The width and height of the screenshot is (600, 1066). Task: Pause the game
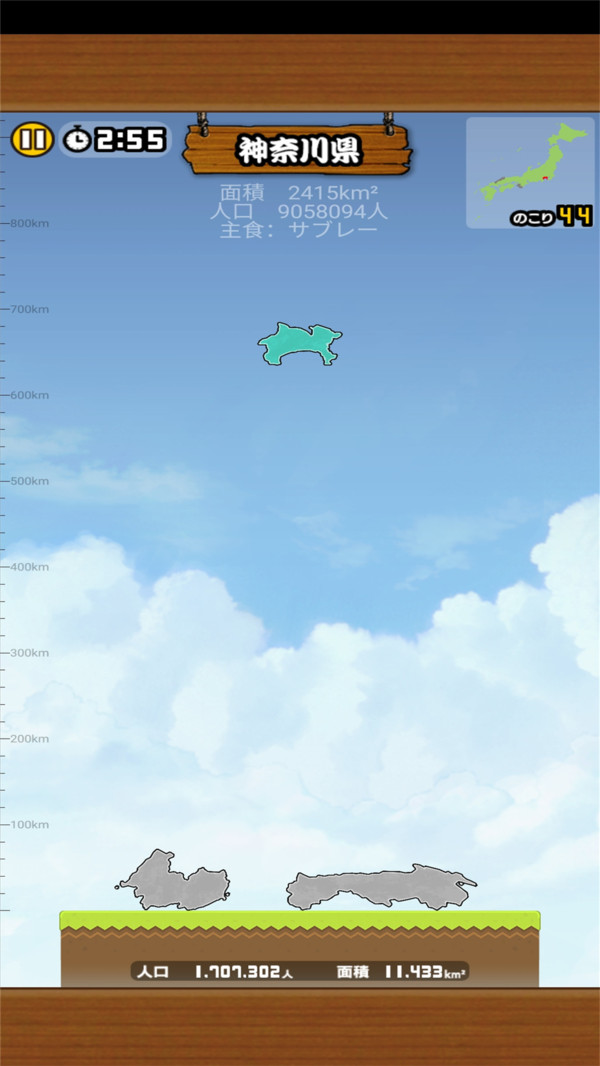coord(32,139)
